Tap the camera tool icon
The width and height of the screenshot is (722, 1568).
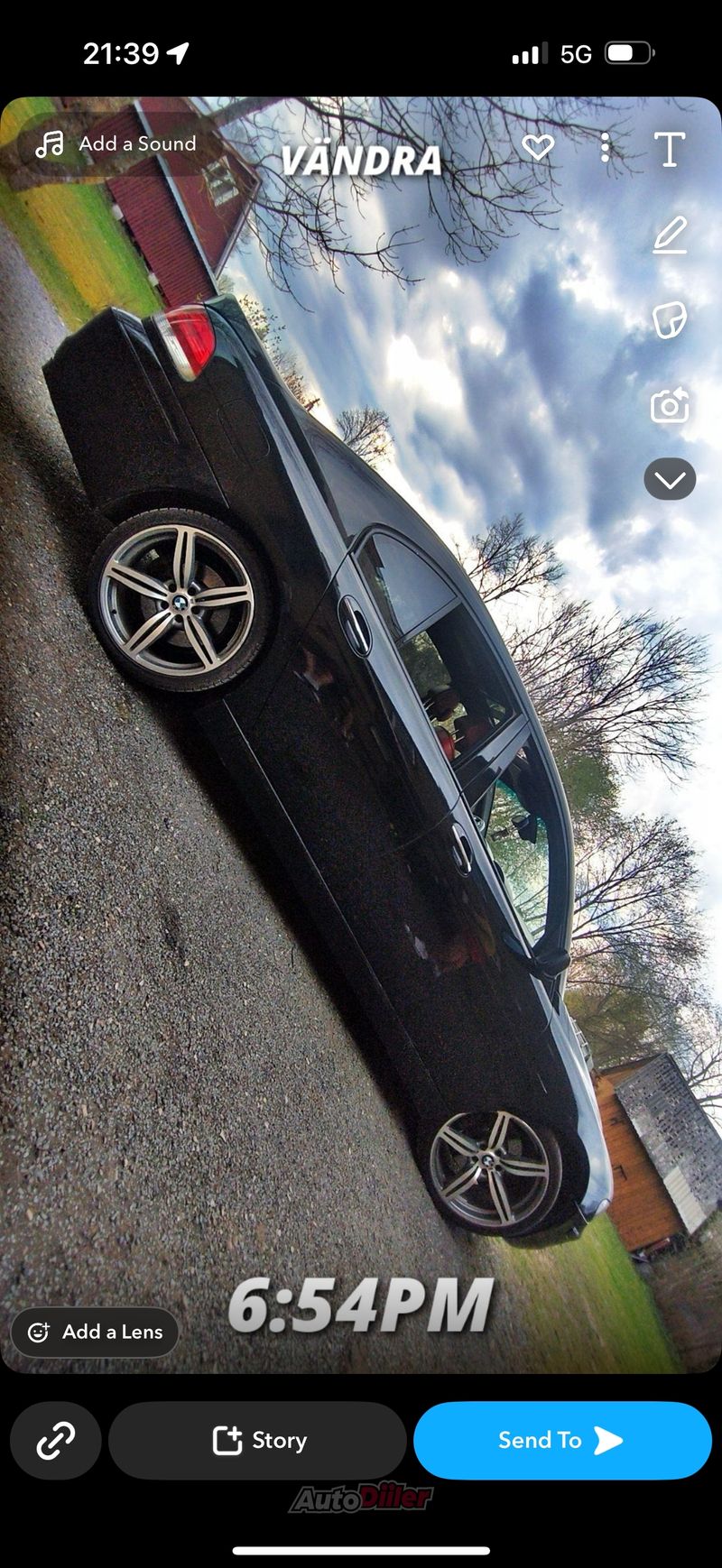point(670,405)
